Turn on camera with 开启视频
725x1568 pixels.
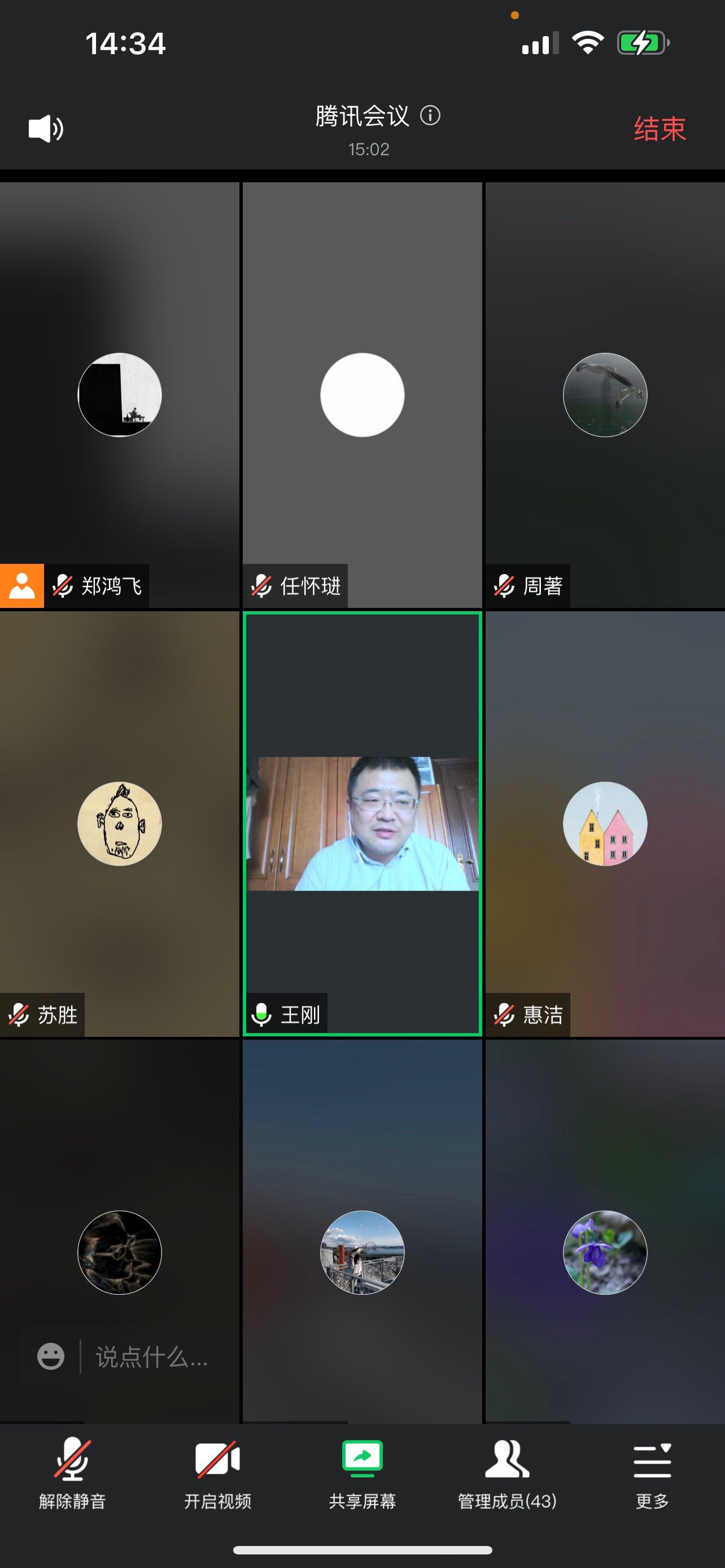click(x=217, y=1474)
